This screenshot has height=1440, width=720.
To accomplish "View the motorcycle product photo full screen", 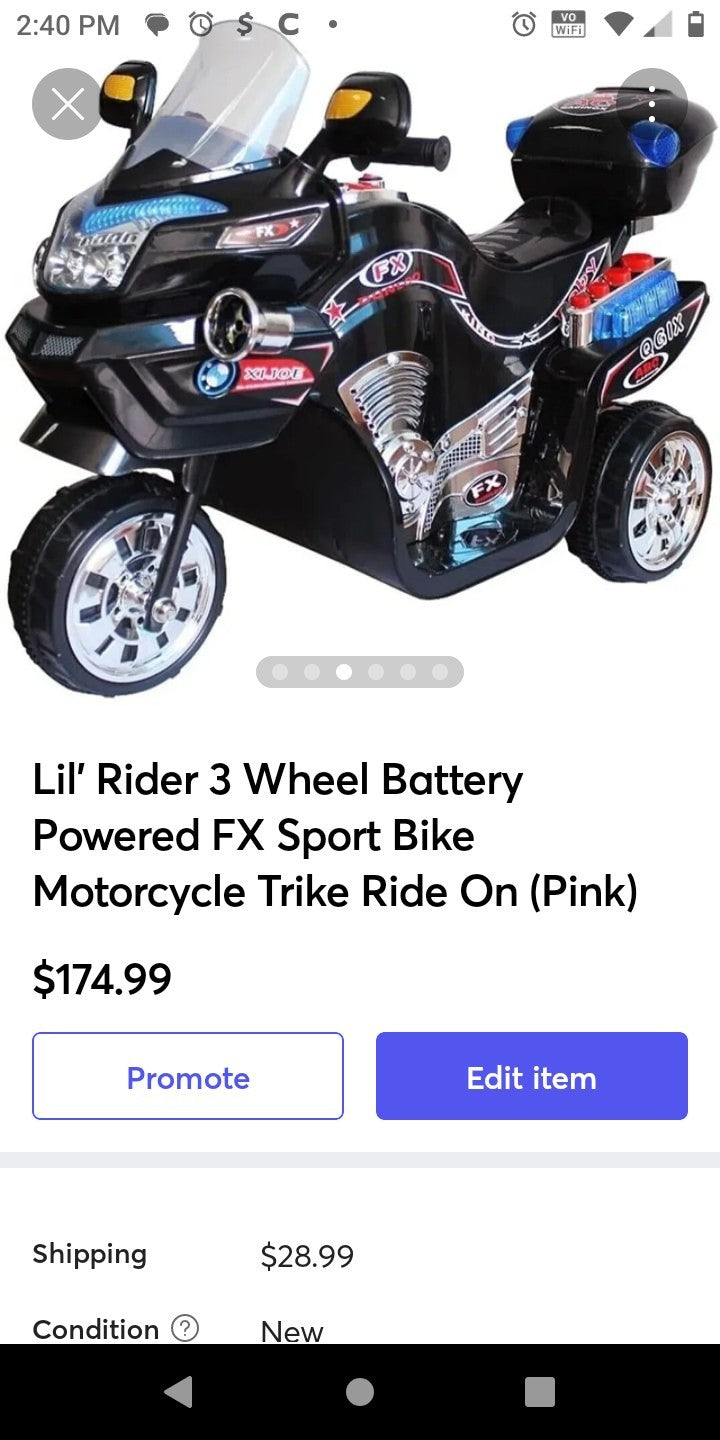I will tap(360, 380).
